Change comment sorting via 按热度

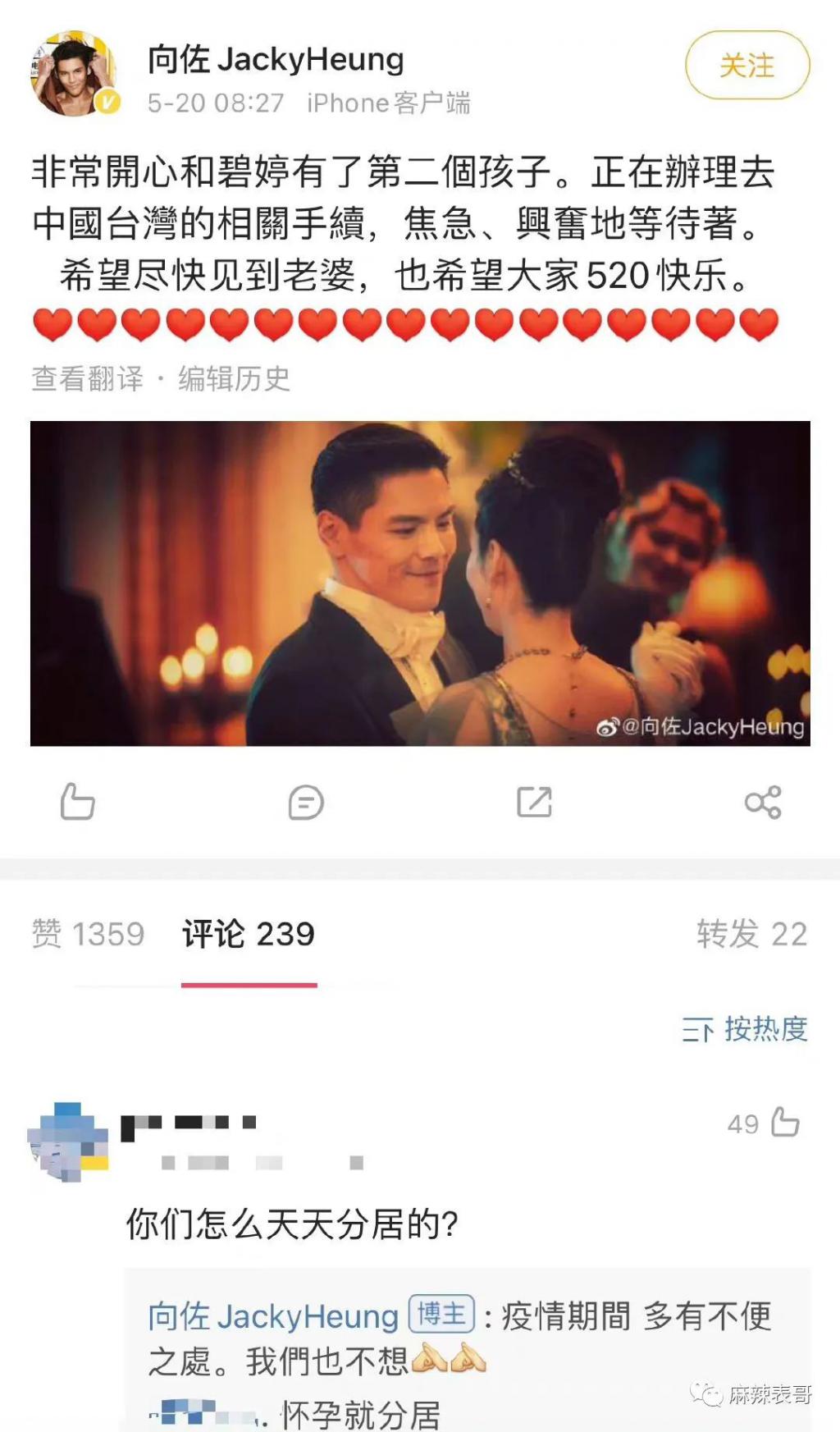(745, 1028)
